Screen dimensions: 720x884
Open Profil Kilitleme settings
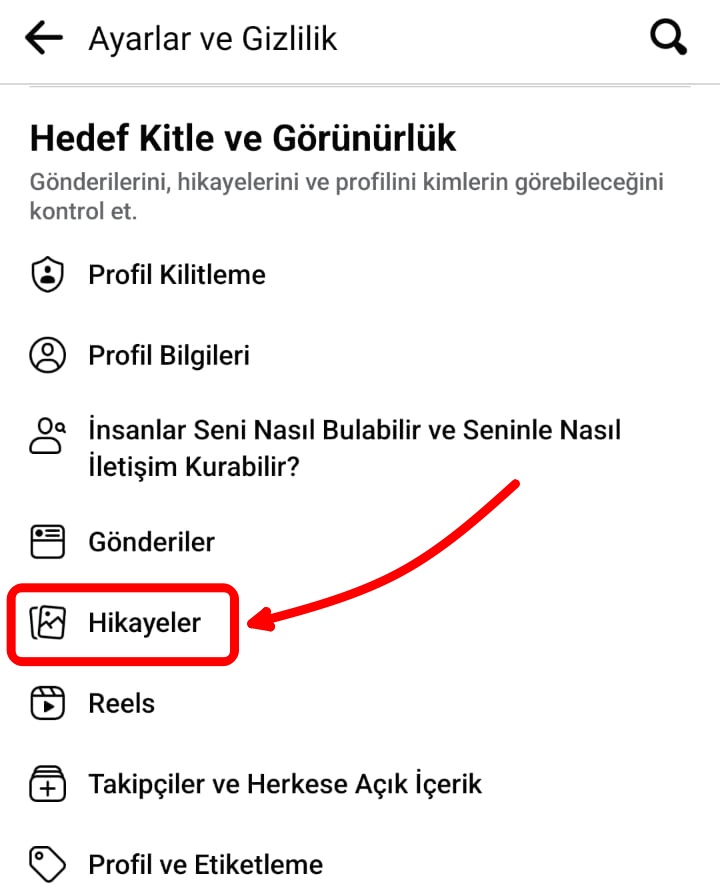pos(176,275)
